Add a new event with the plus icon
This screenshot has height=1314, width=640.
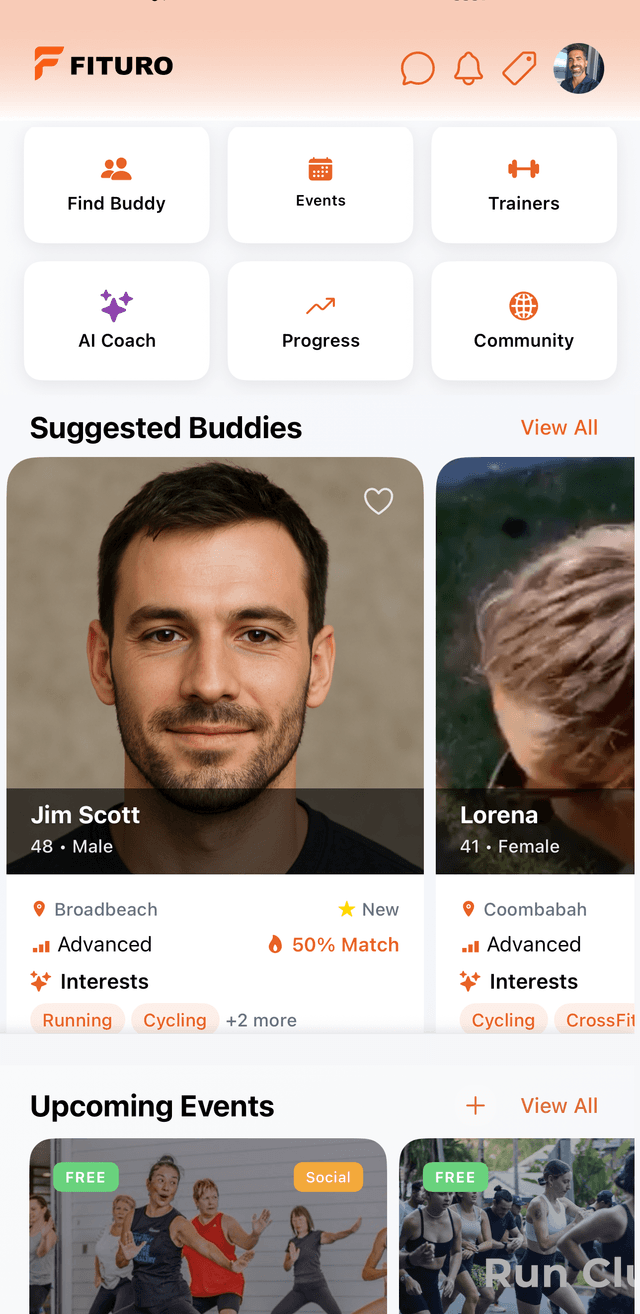tap(475, 1106)
